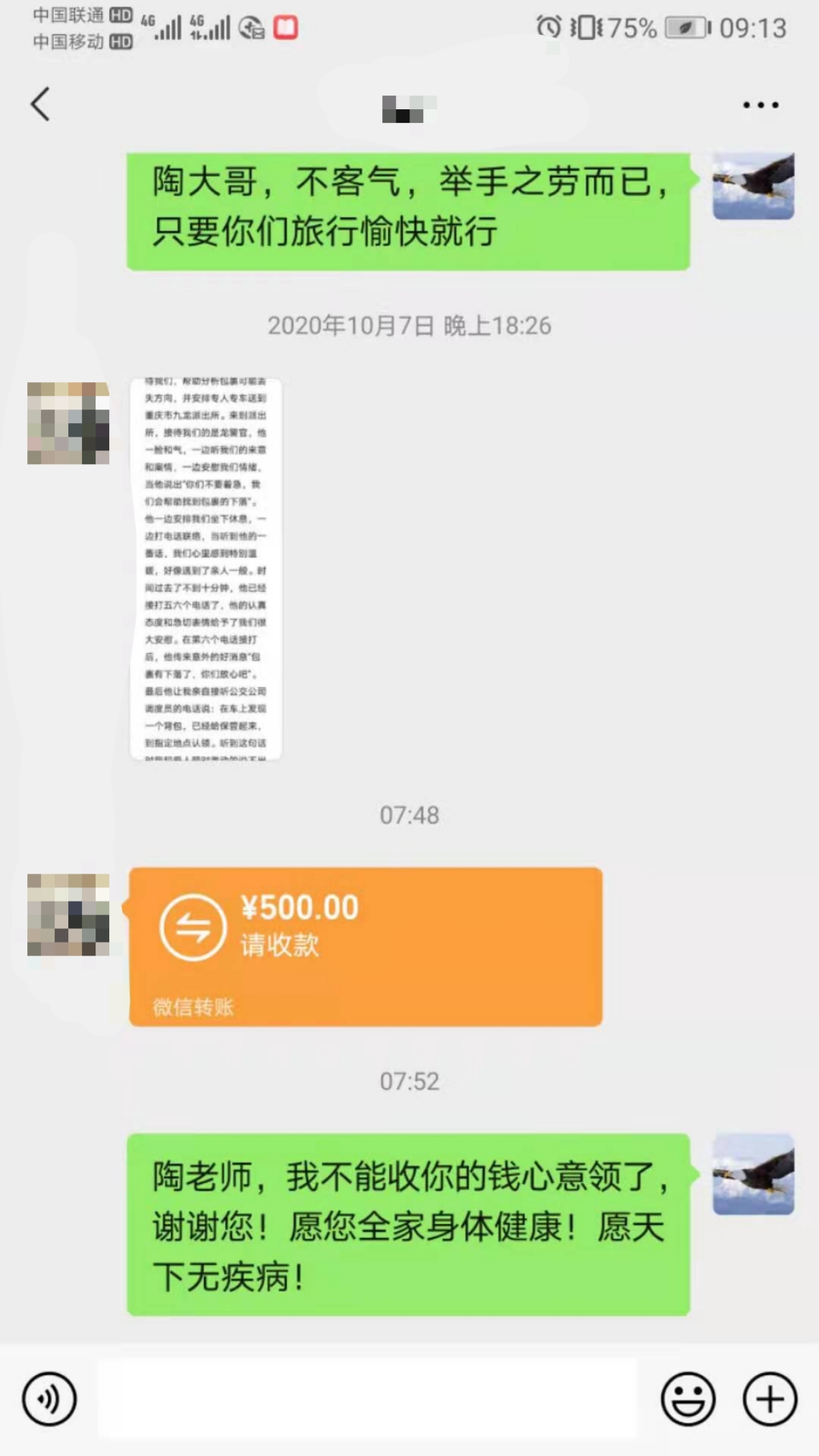Go back to the chat list

[41, 105]
